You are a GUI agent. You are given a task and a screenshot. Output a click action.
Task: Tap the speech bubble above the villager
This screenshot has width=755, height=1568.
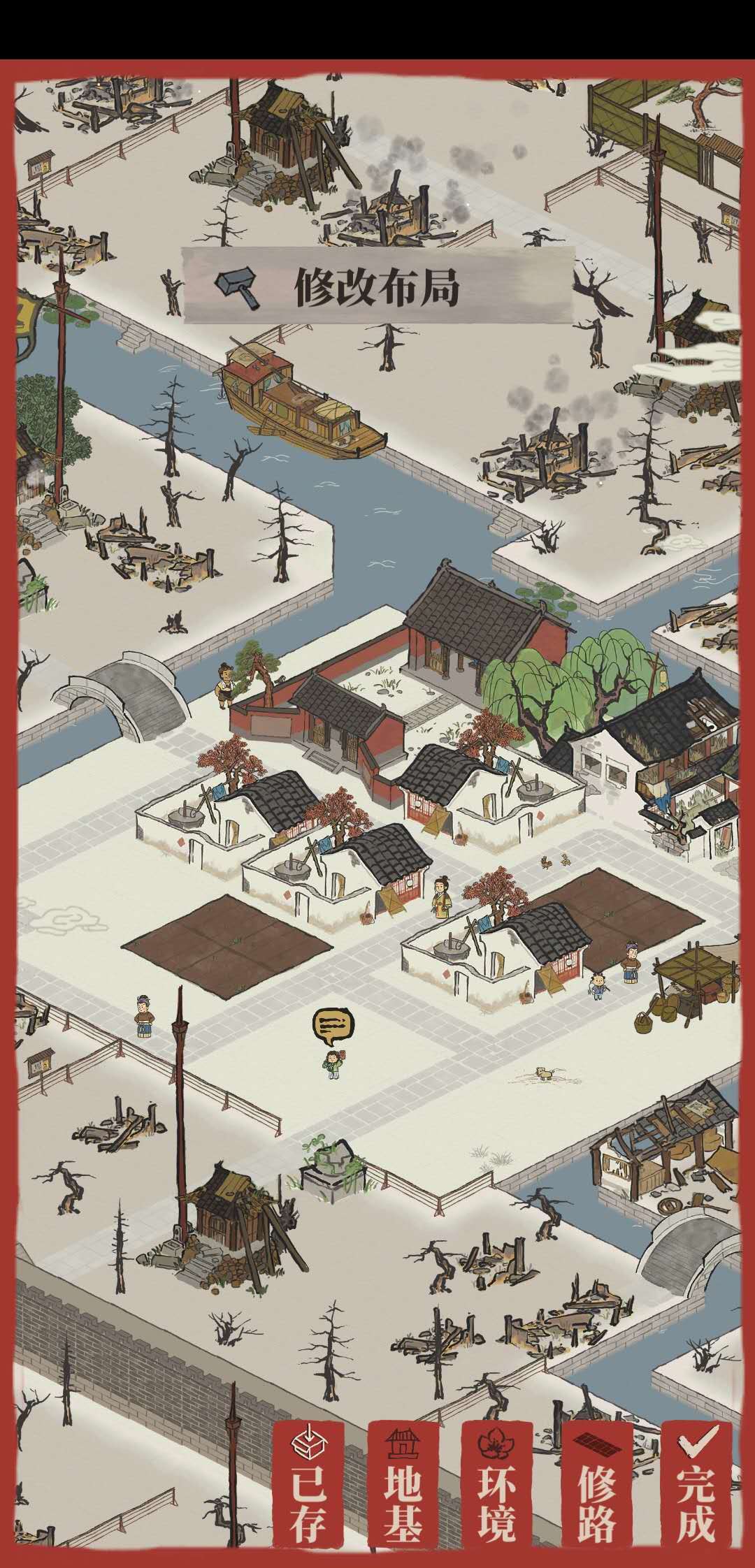point(333,1025)
